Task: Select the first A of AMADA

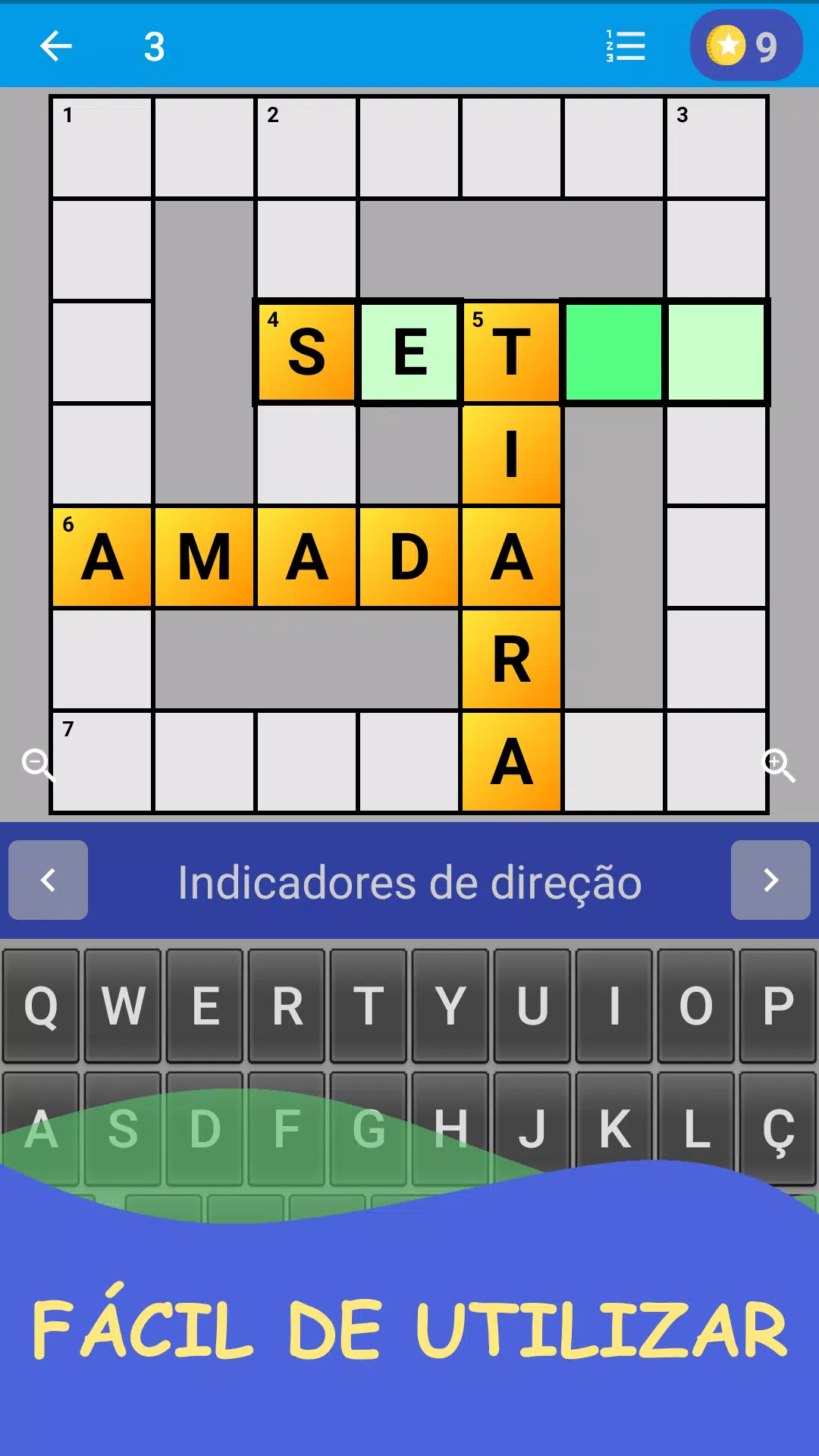Action: point(102,556)
